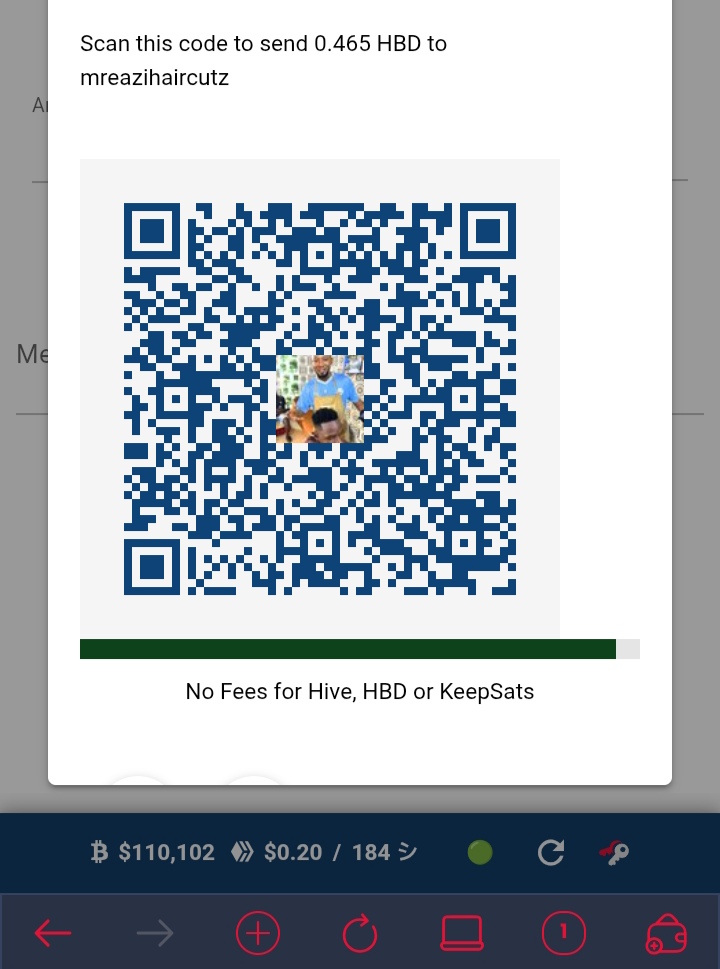Open a new tab with the plus icon
Viewport: 720px width, 969px height.
257,934
